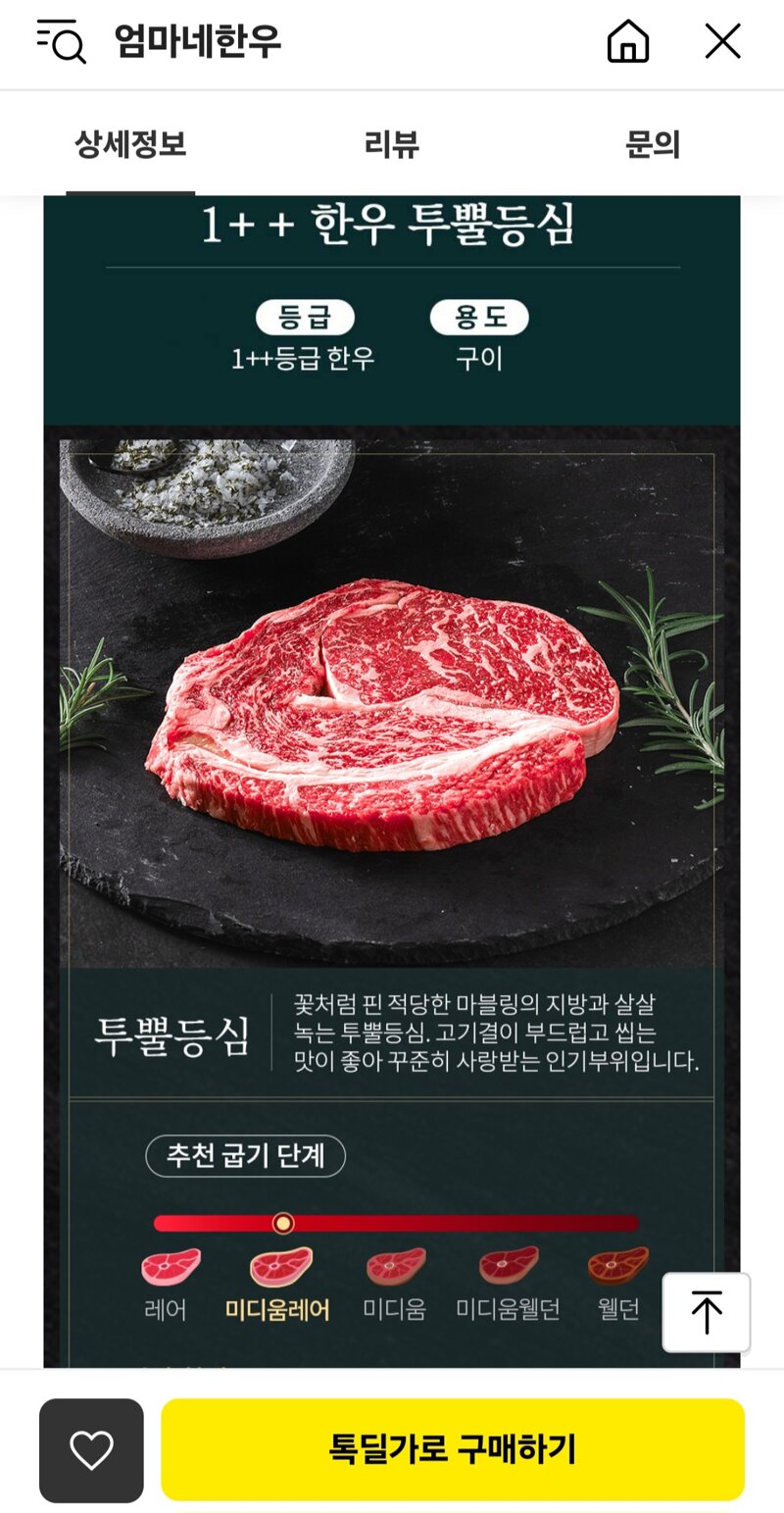Select the 상세정보 tab
This screenshot has height=1513, width=784.
(130, 145)
